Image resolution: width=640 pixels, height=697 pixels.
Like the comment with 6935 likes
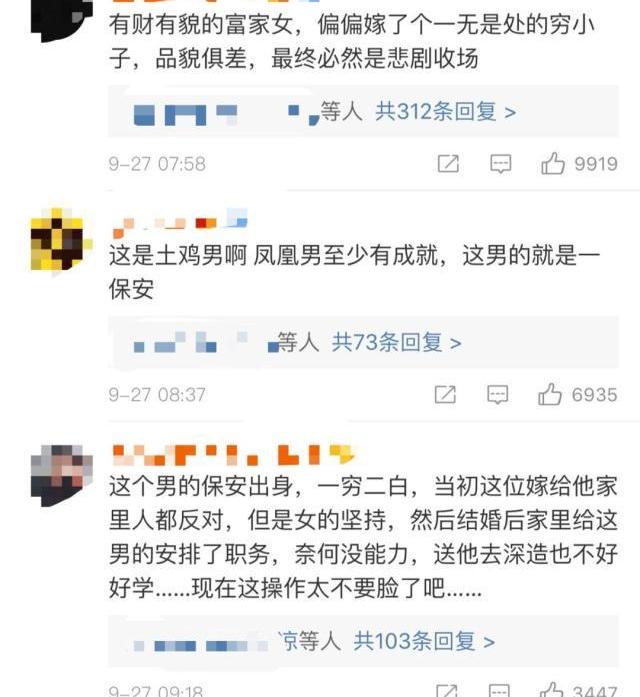550,395
